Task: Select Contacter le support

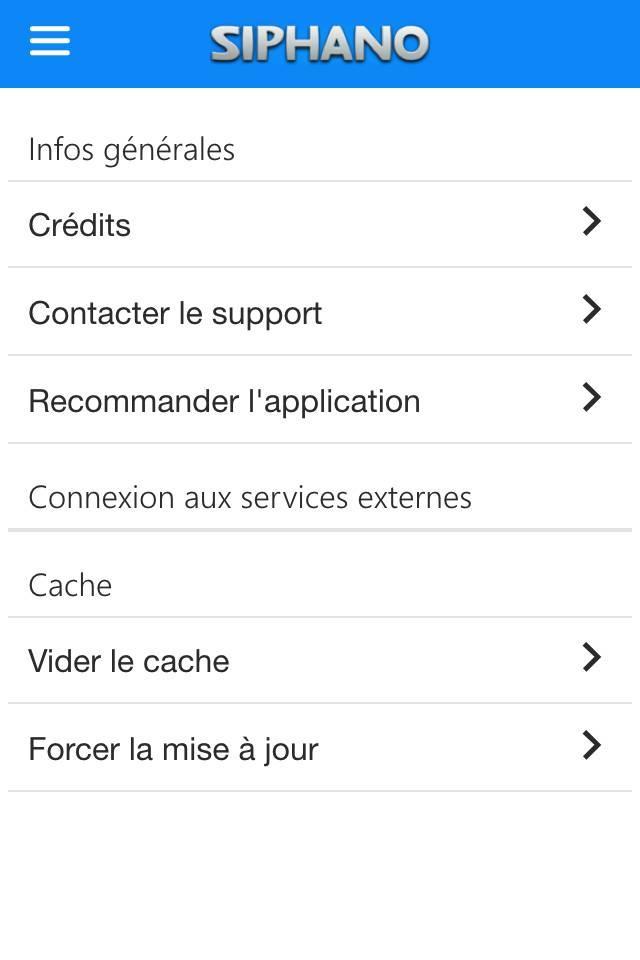Action: (319, 312)
